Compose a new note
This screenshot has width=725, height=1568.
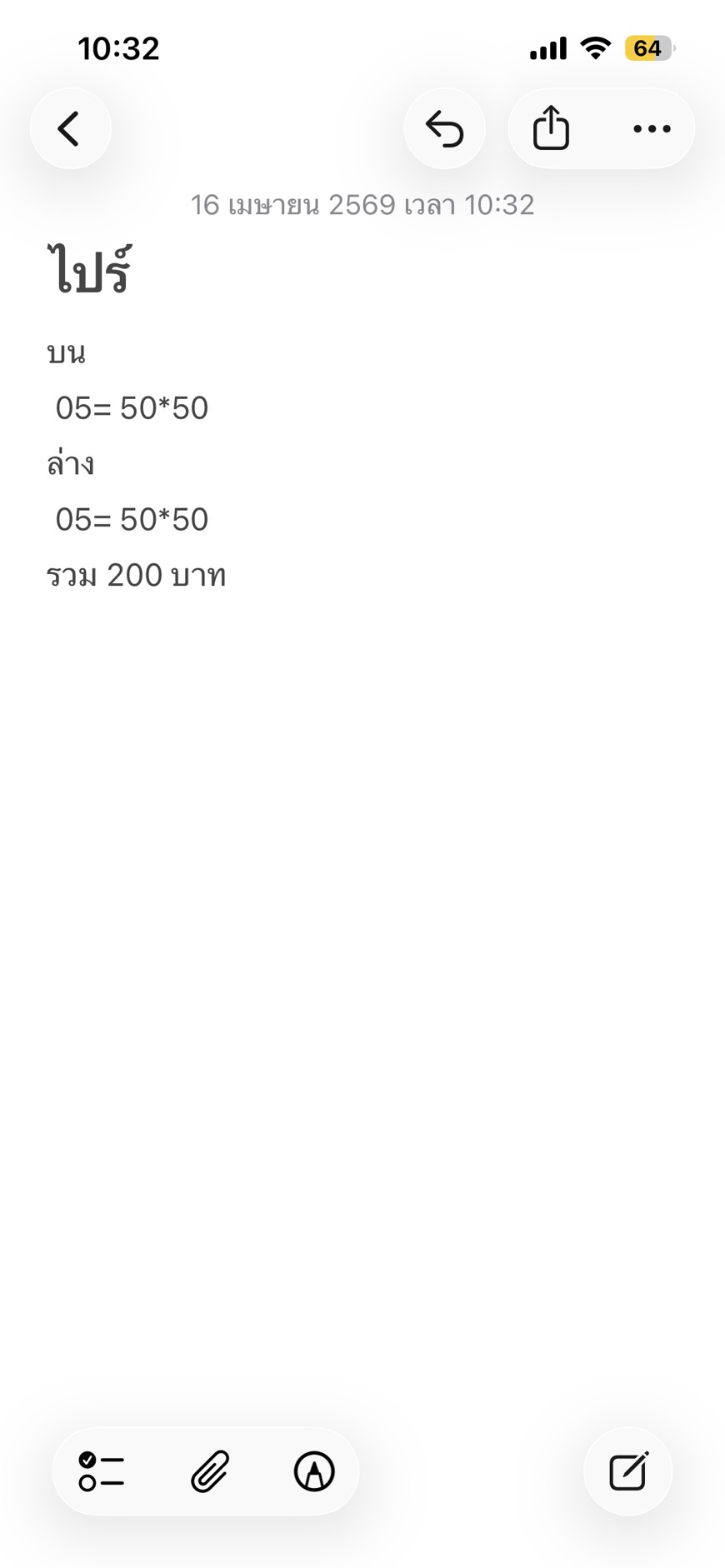tap(628, 1471)
